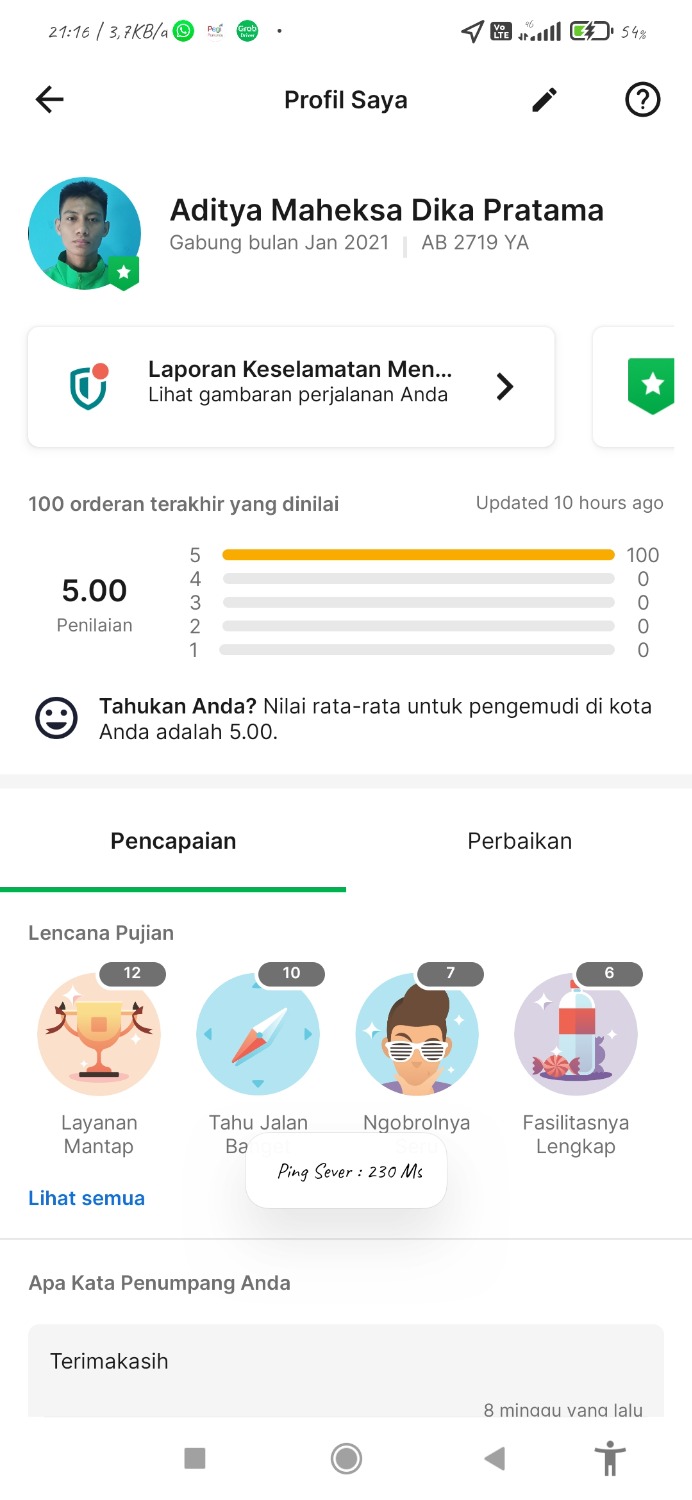Viewport: 692px width, 1500px height.
Task: View the Fasilitasnya Lengkap badge
Action: pyautogui.click(x=575, y=1035)
